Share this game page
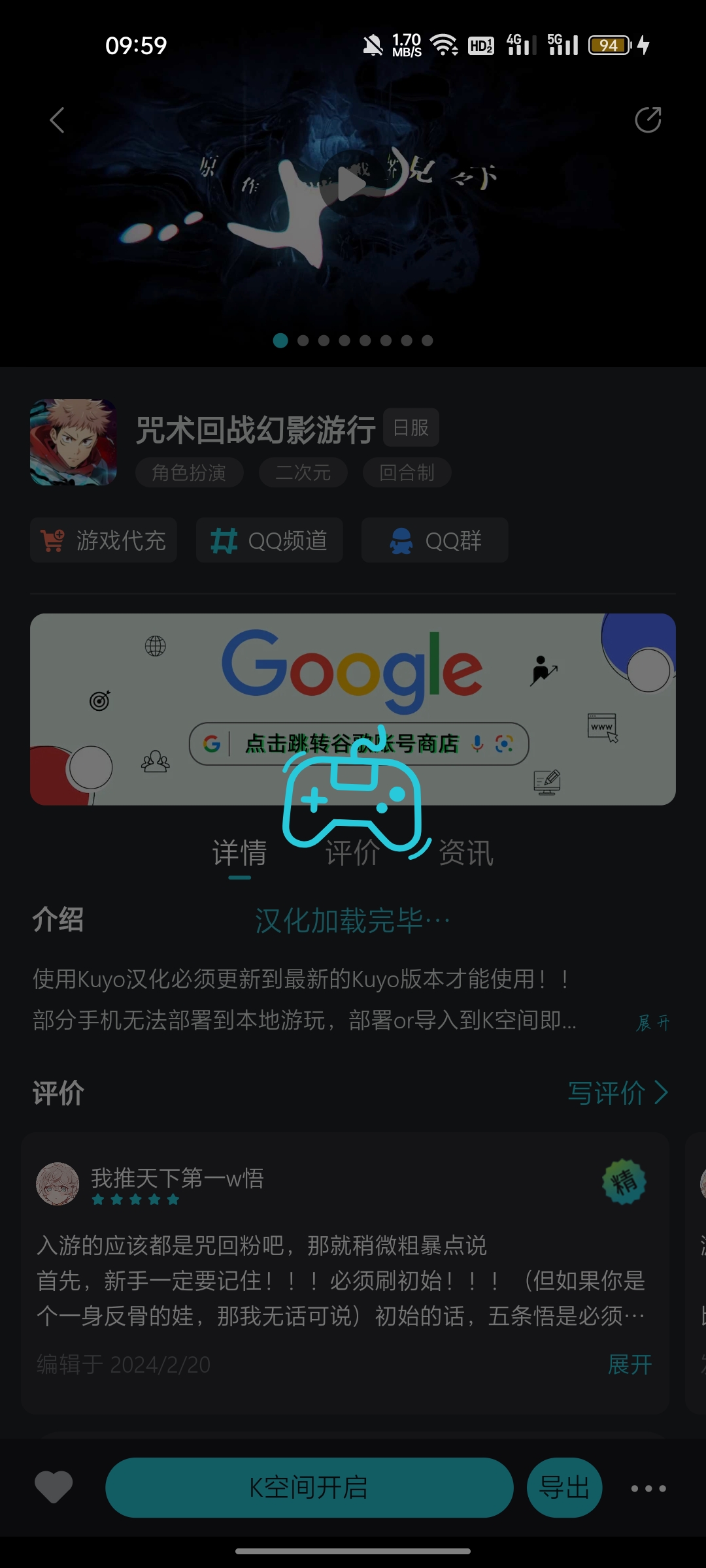 point(648,120)
